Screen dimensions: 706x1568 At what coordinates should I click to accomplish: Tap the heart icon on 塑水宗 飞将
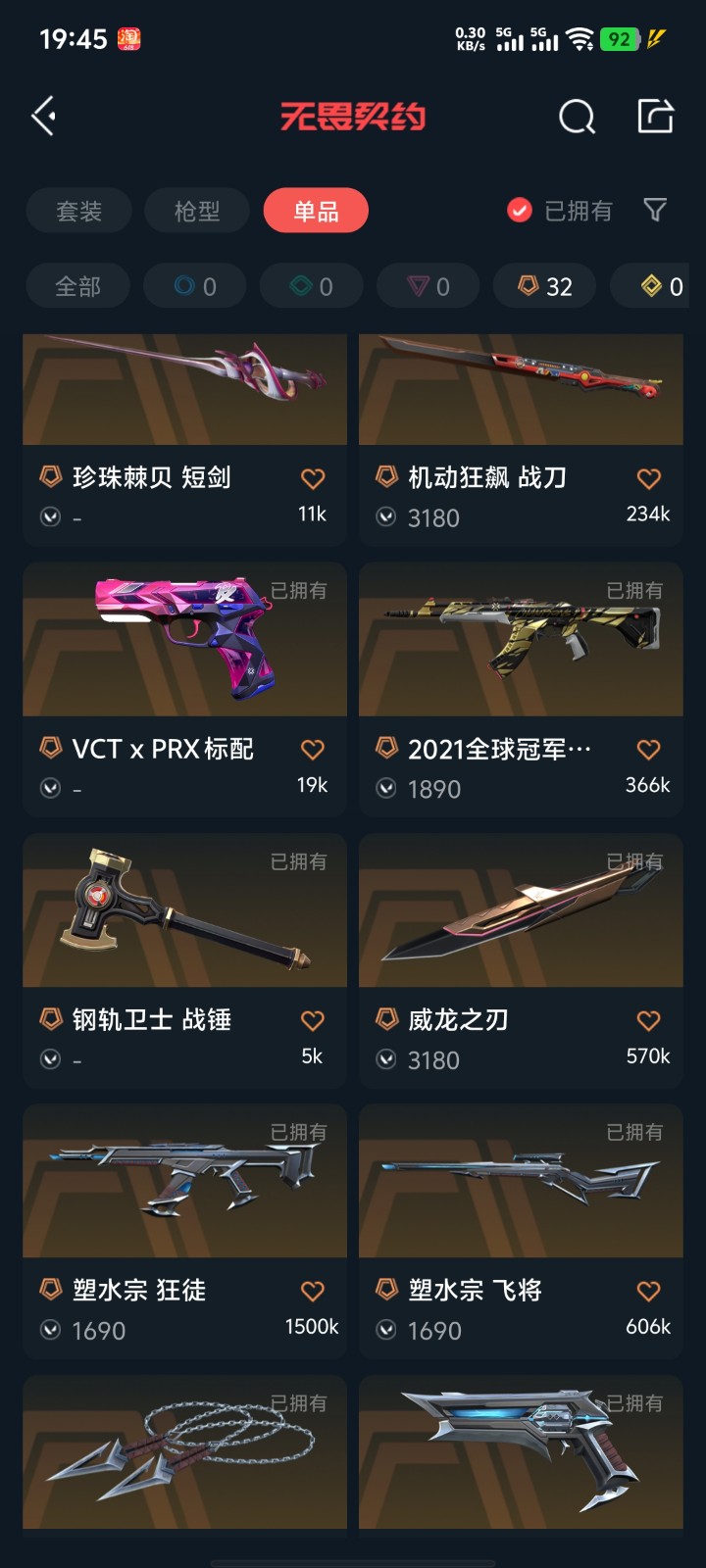[648, 1292]
